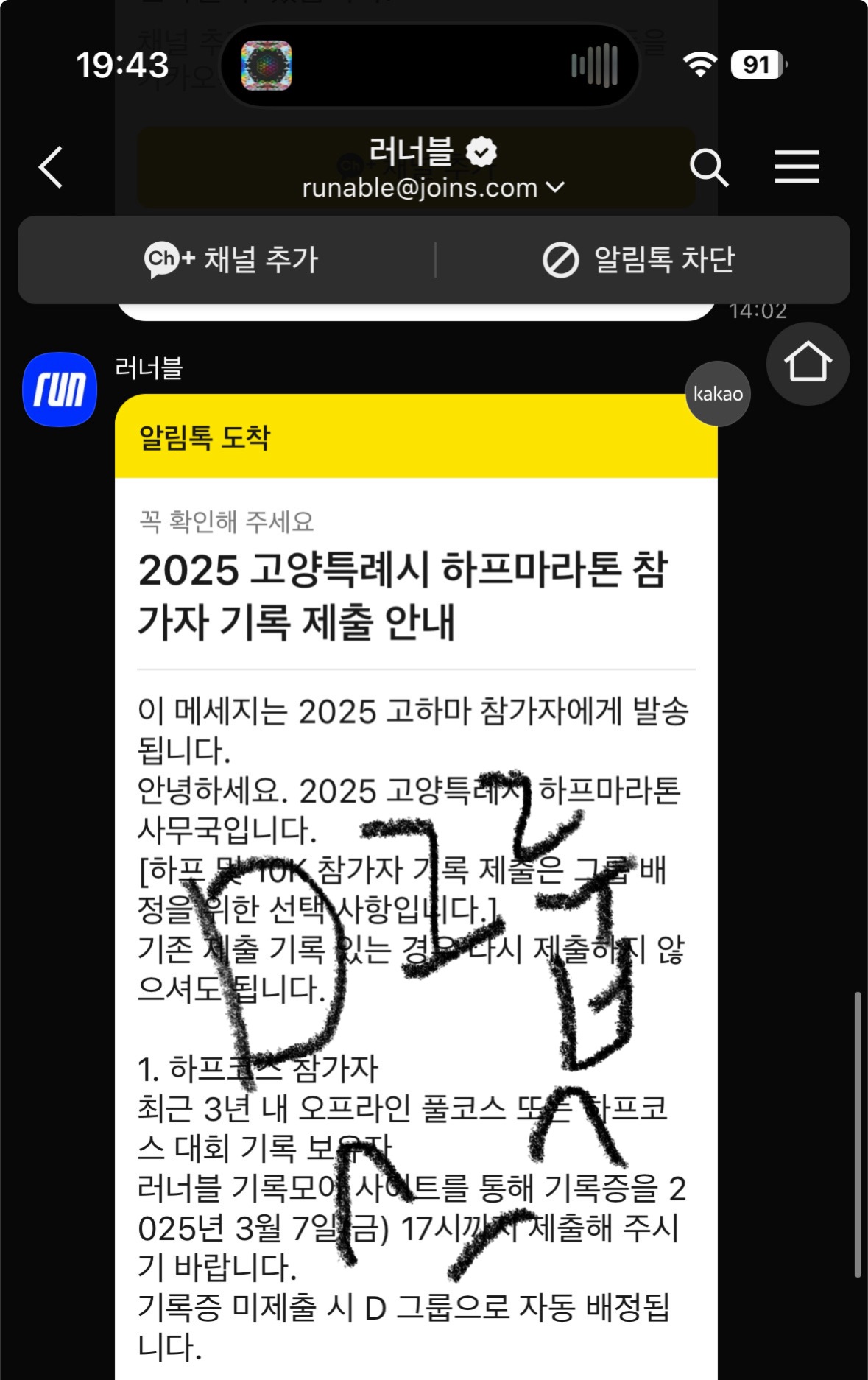Add the channel via 채널 추가
Viewport: 868px width, 1380px height.
pos(231,260)
